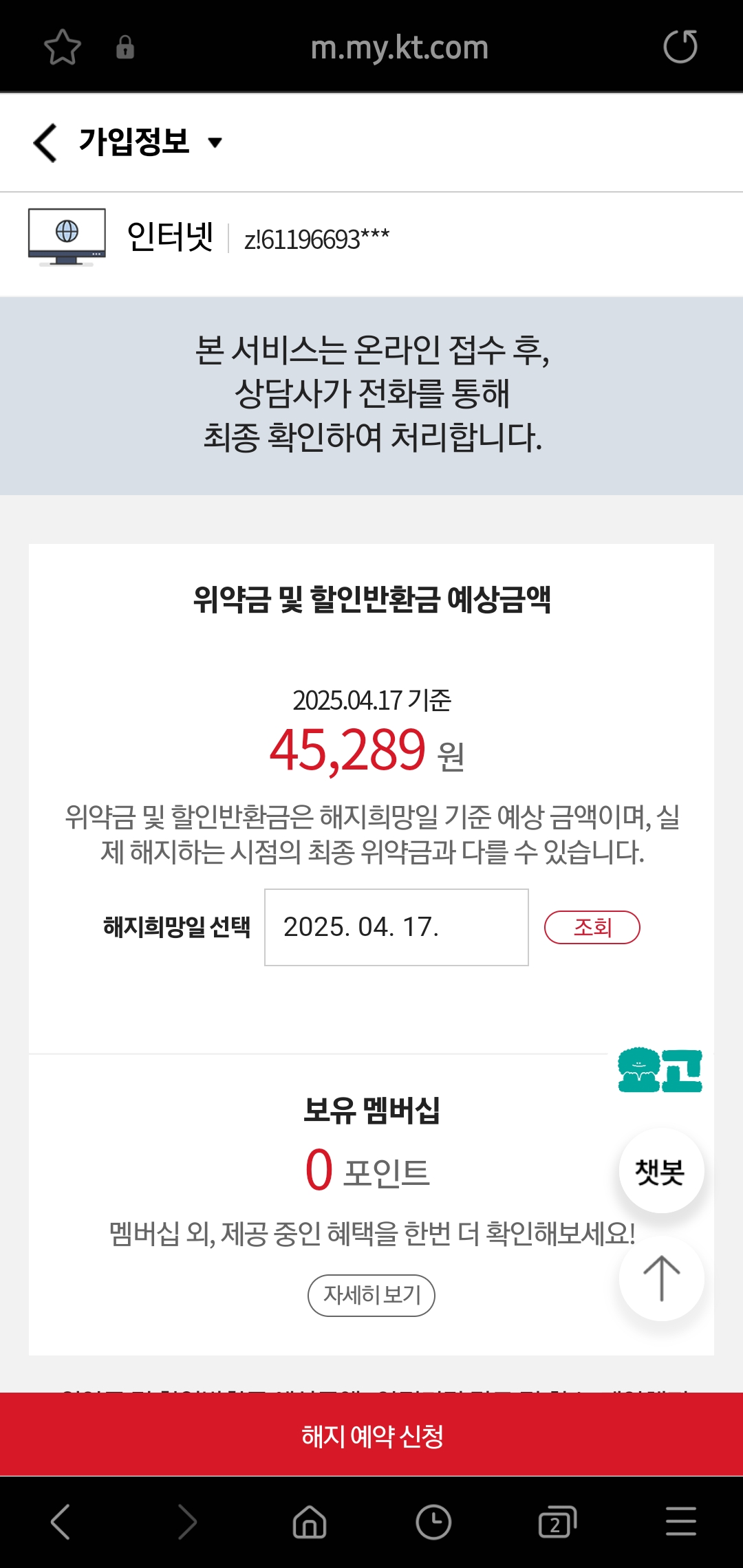Launch the 챗봇 assistant
The height and width of the screenshot is (1568, 743).
[661, 1171]
